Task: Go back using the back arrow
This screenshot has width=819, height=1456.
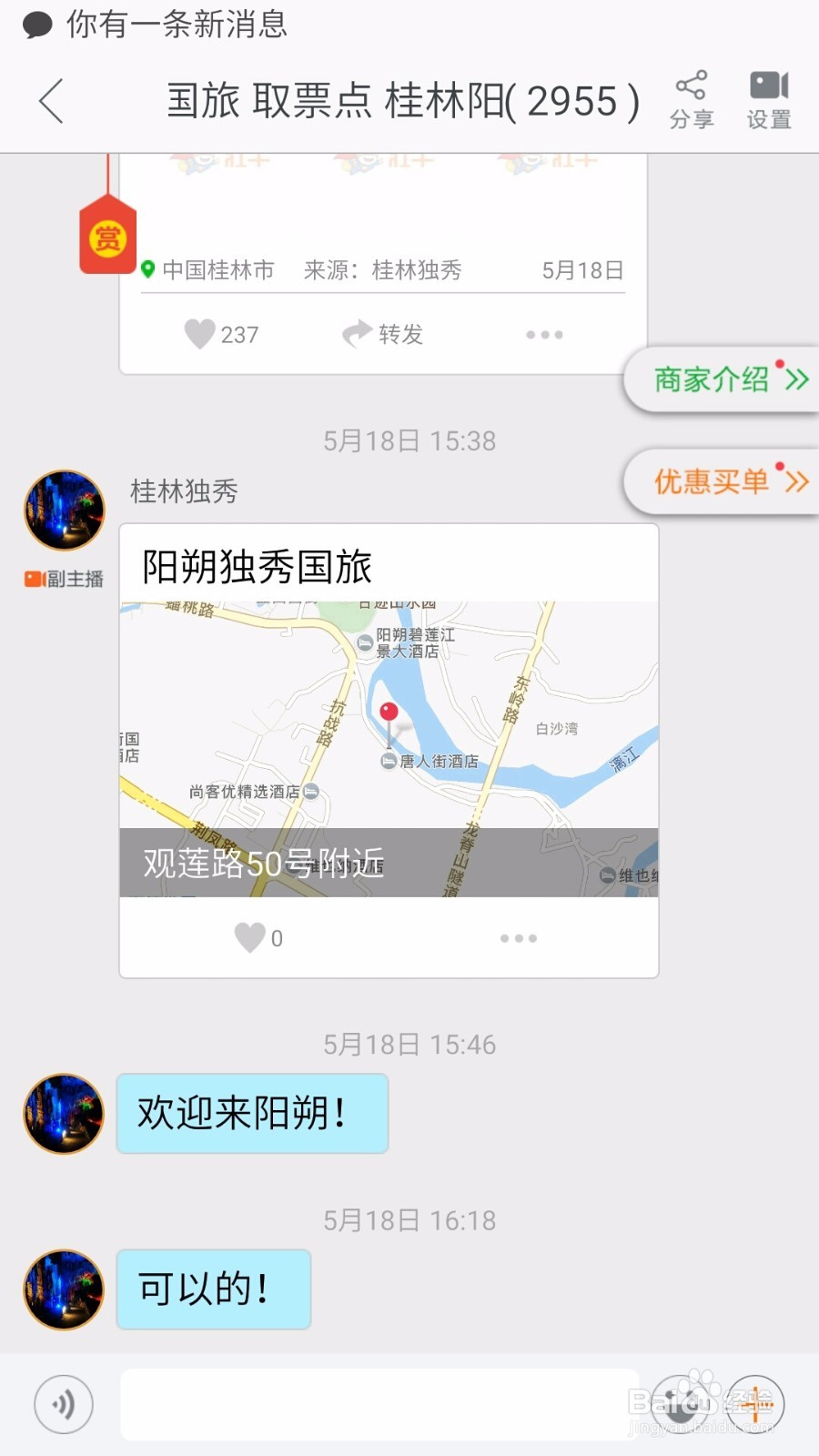Action: tap(50, 102)
